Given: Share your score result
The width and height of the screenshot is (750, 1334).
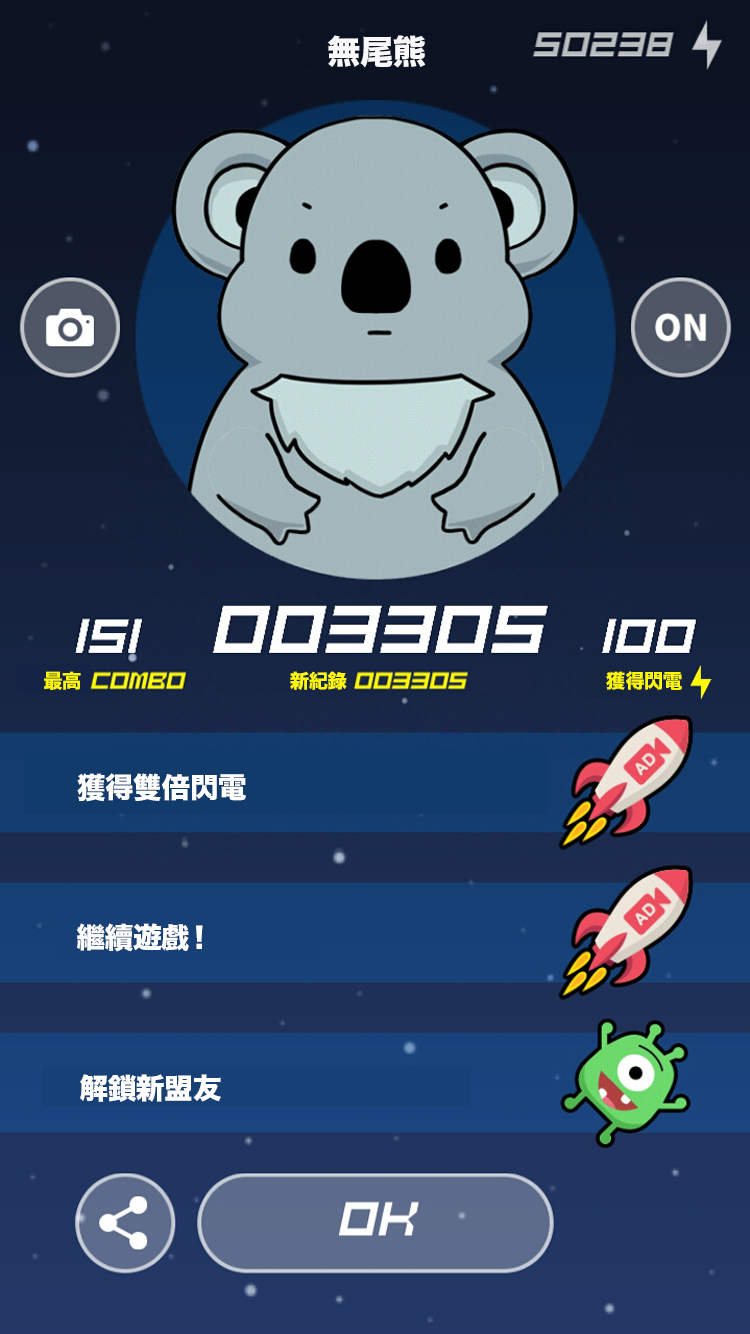Looking at the screenshot, I should pos(125,1223).
